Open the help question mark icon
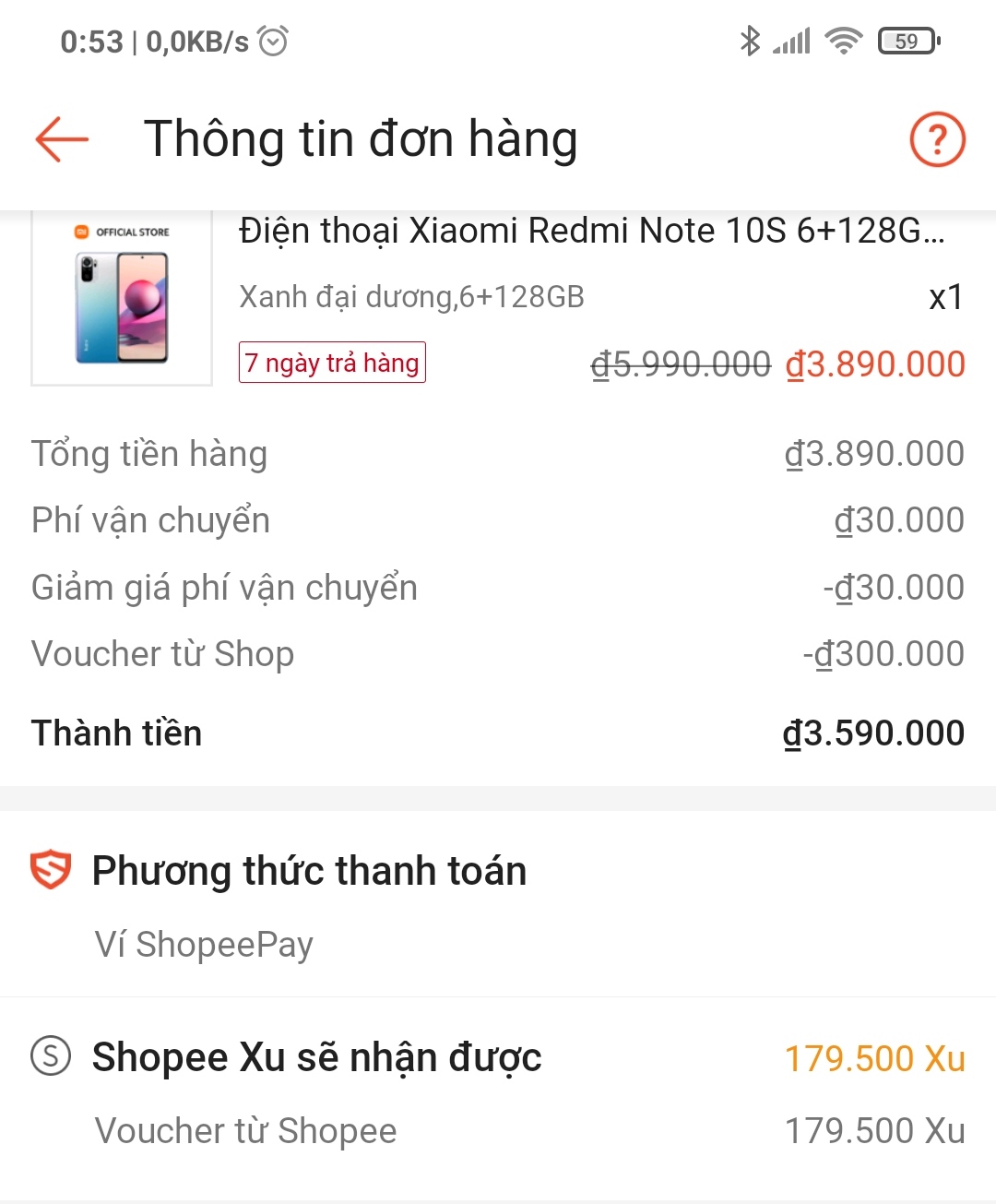 coord(937,139)
